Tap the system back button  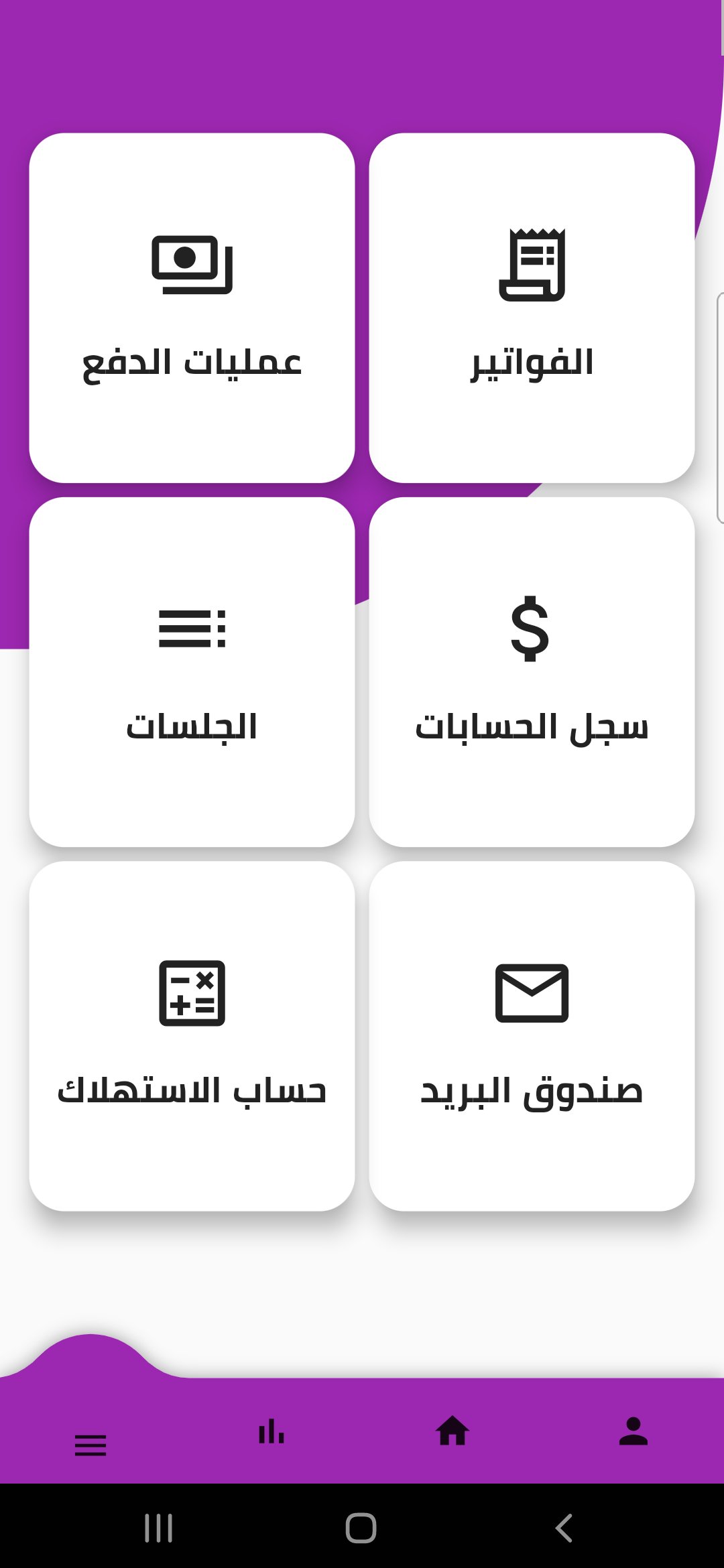[564, 1528]
